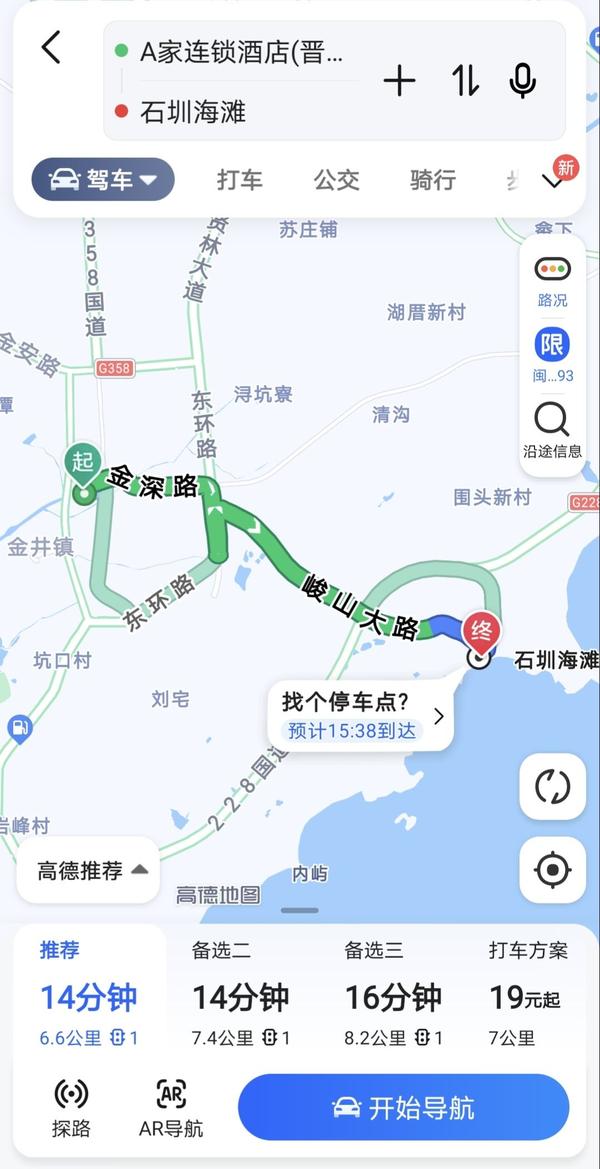Open the 限 vehicle restriction settings
This screenshot has height=1169, width=600.
pos(552,356)
